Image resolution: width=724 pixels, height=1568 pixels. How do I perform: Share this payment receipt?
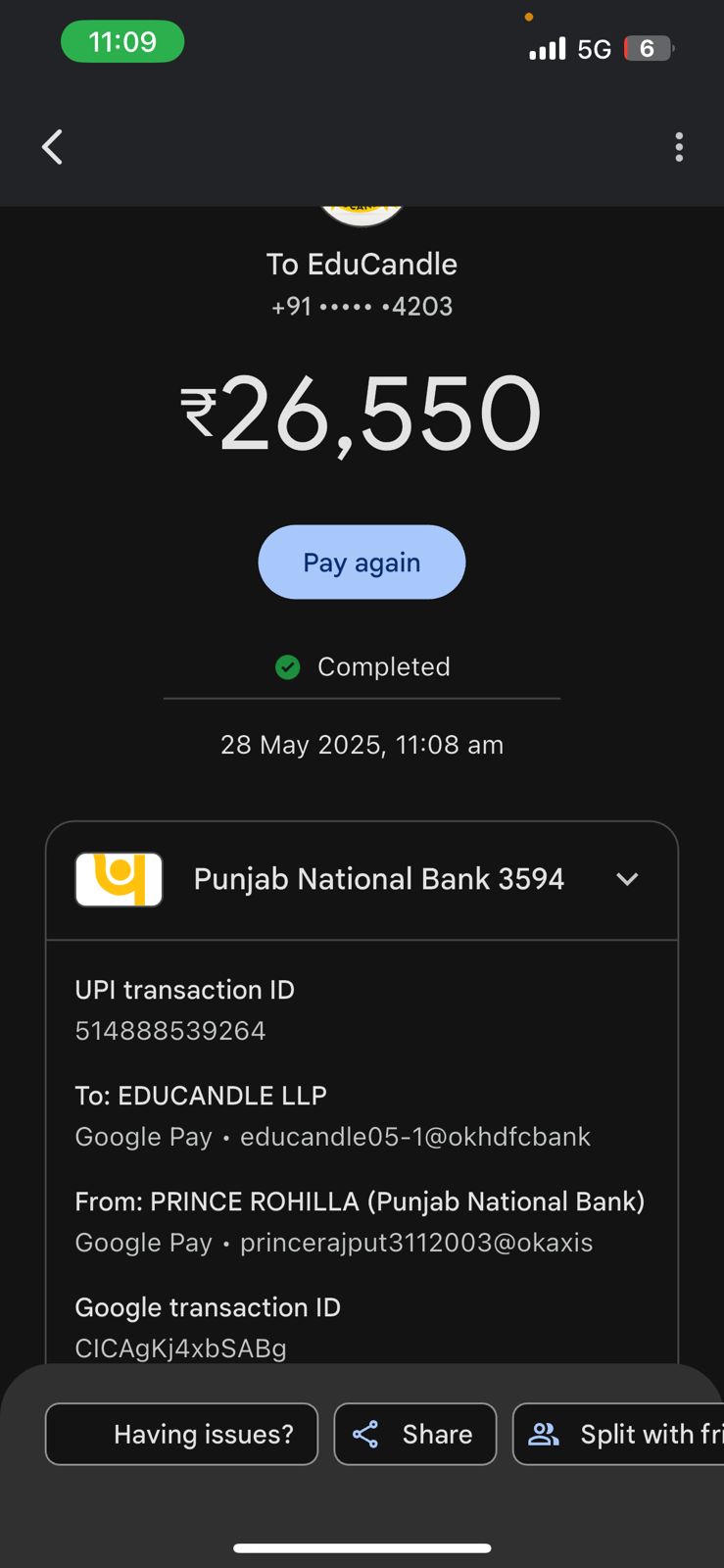tap(415, 1434)
